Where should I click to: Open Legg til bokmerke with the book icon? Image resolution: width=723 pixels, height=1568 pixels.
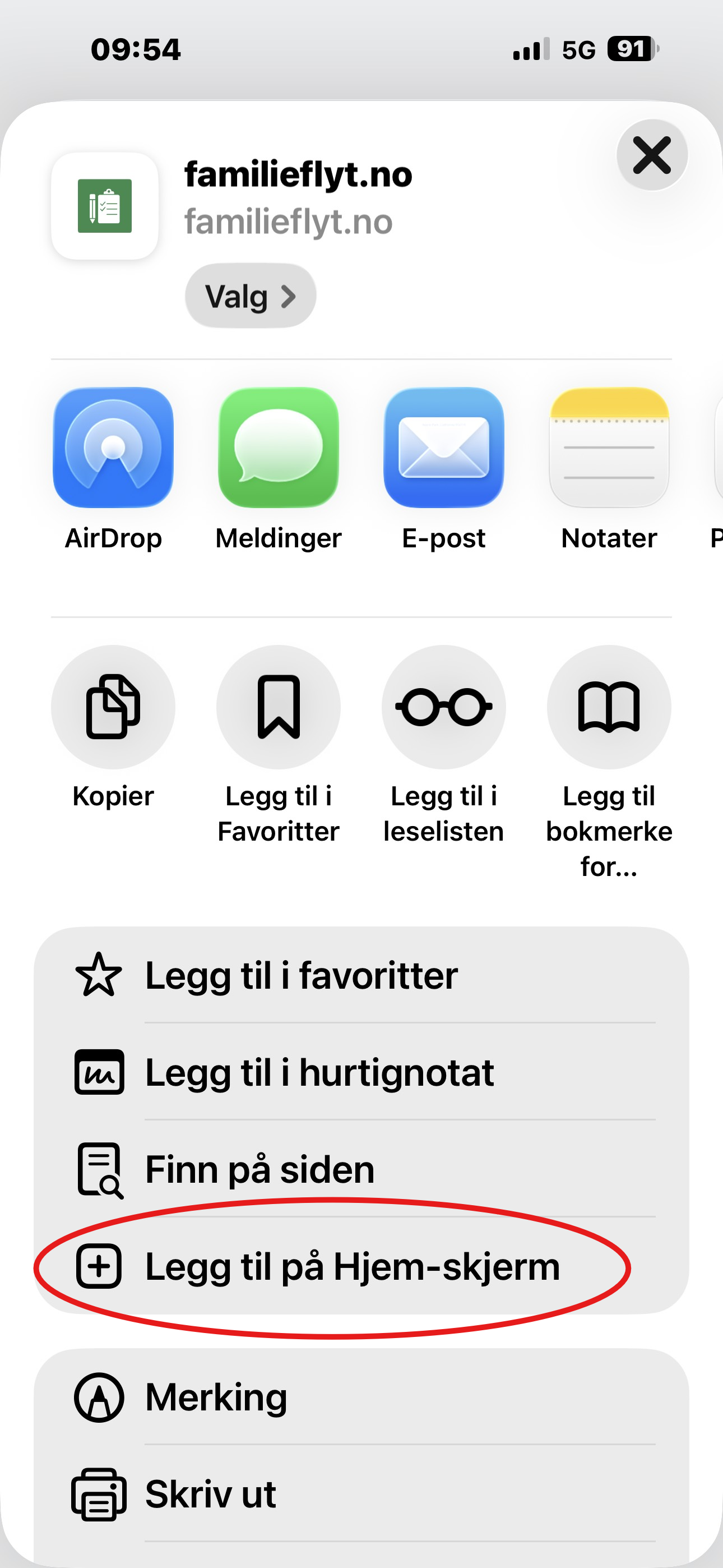coord(609,706)
